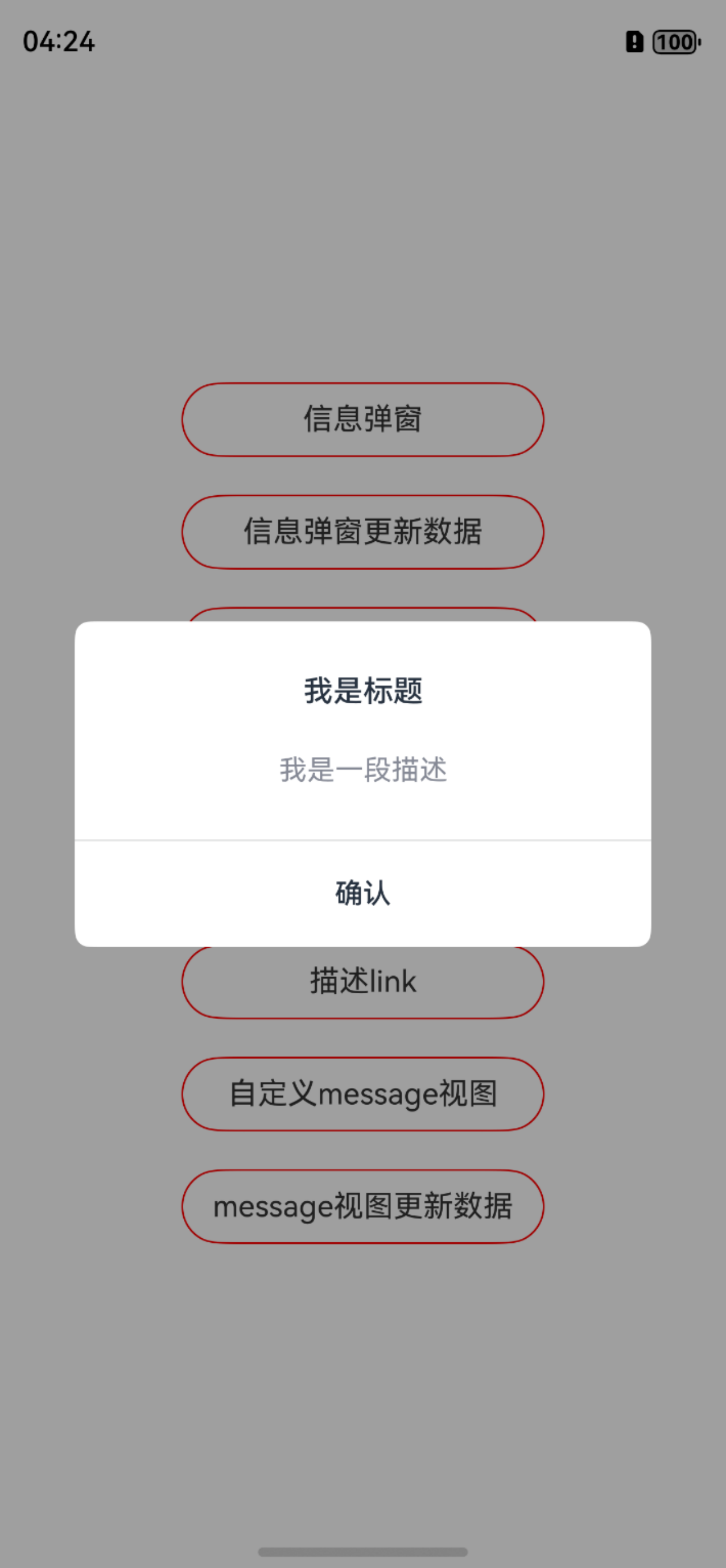The height and width of the screenshot is (1568, 726).
Task: Tap the 信息弹窗 button
Action: point(362,420)
